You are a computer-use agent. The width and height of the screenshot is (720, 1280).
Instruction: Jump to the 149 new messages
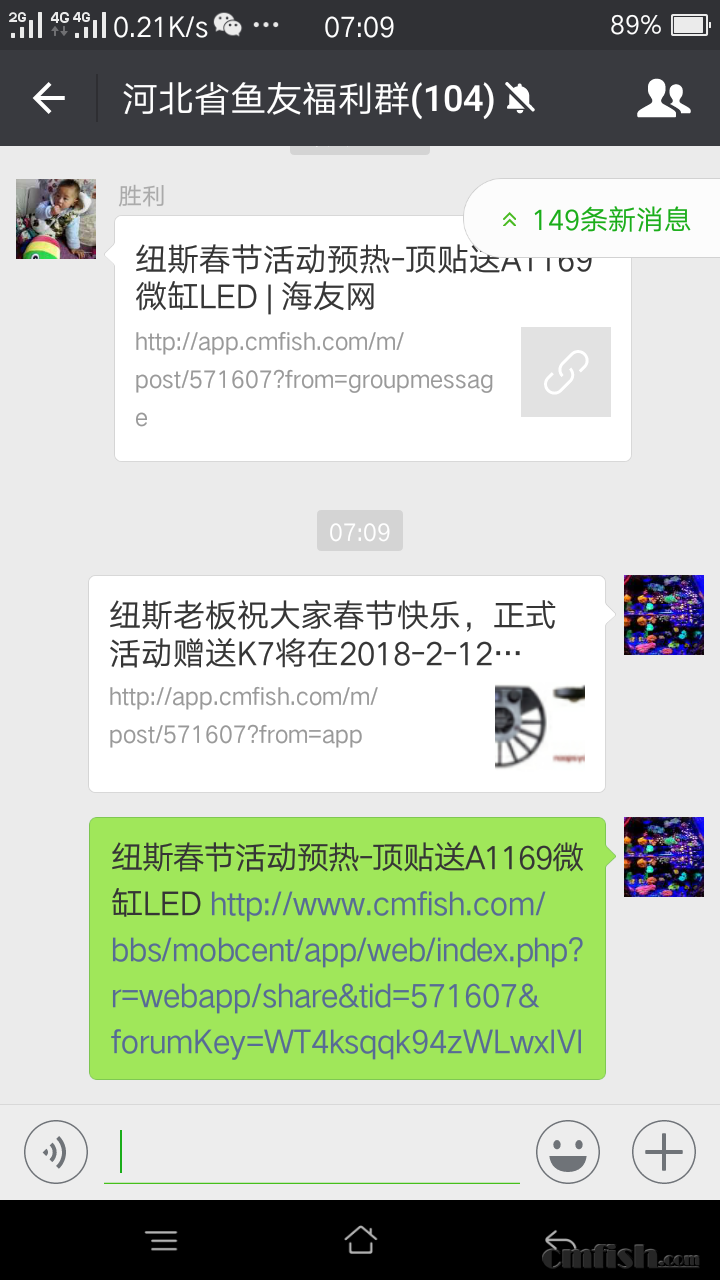[x=597, y=220]
